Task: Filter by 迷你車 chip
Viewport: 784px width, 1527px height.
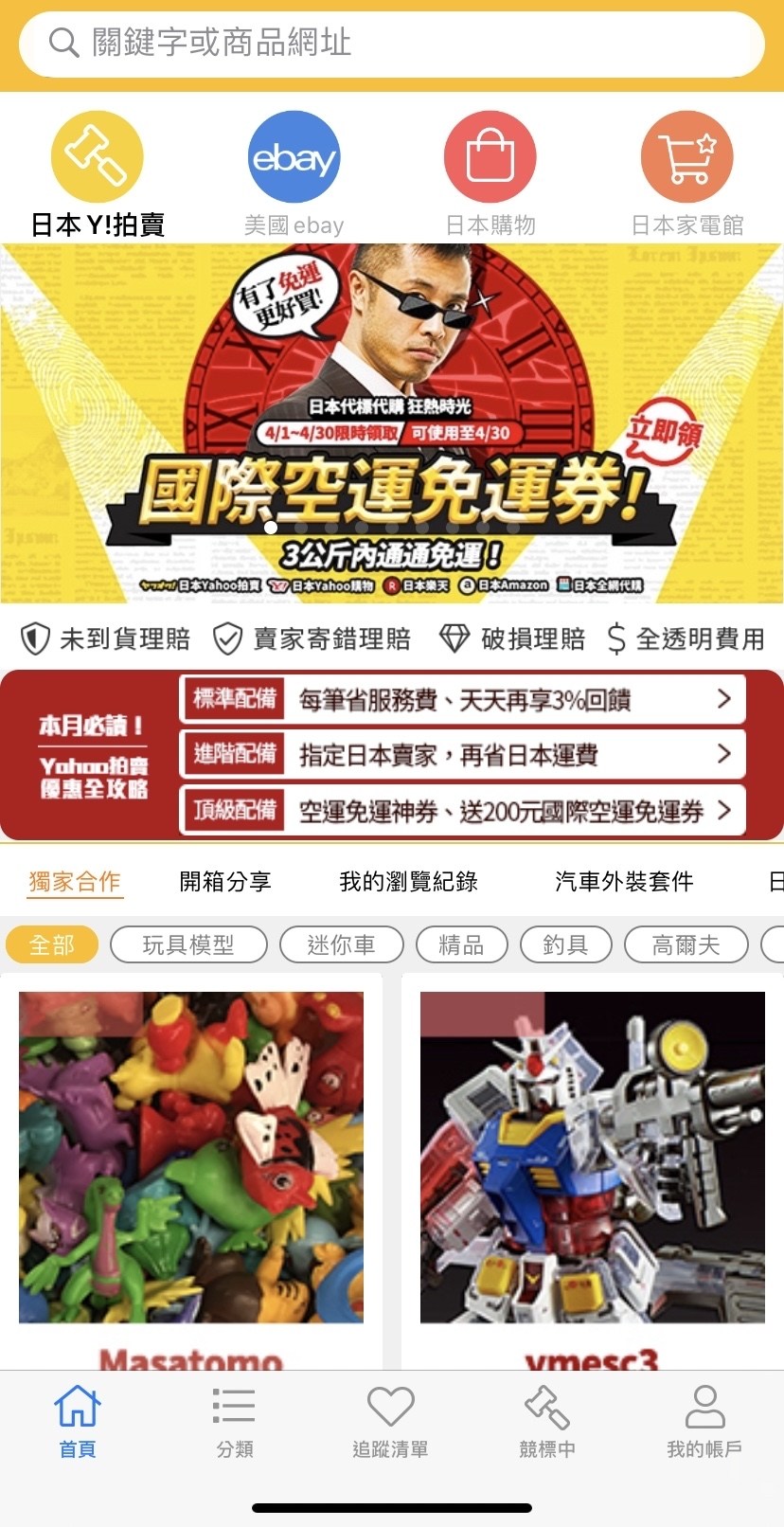Action: tap(341, 944)
